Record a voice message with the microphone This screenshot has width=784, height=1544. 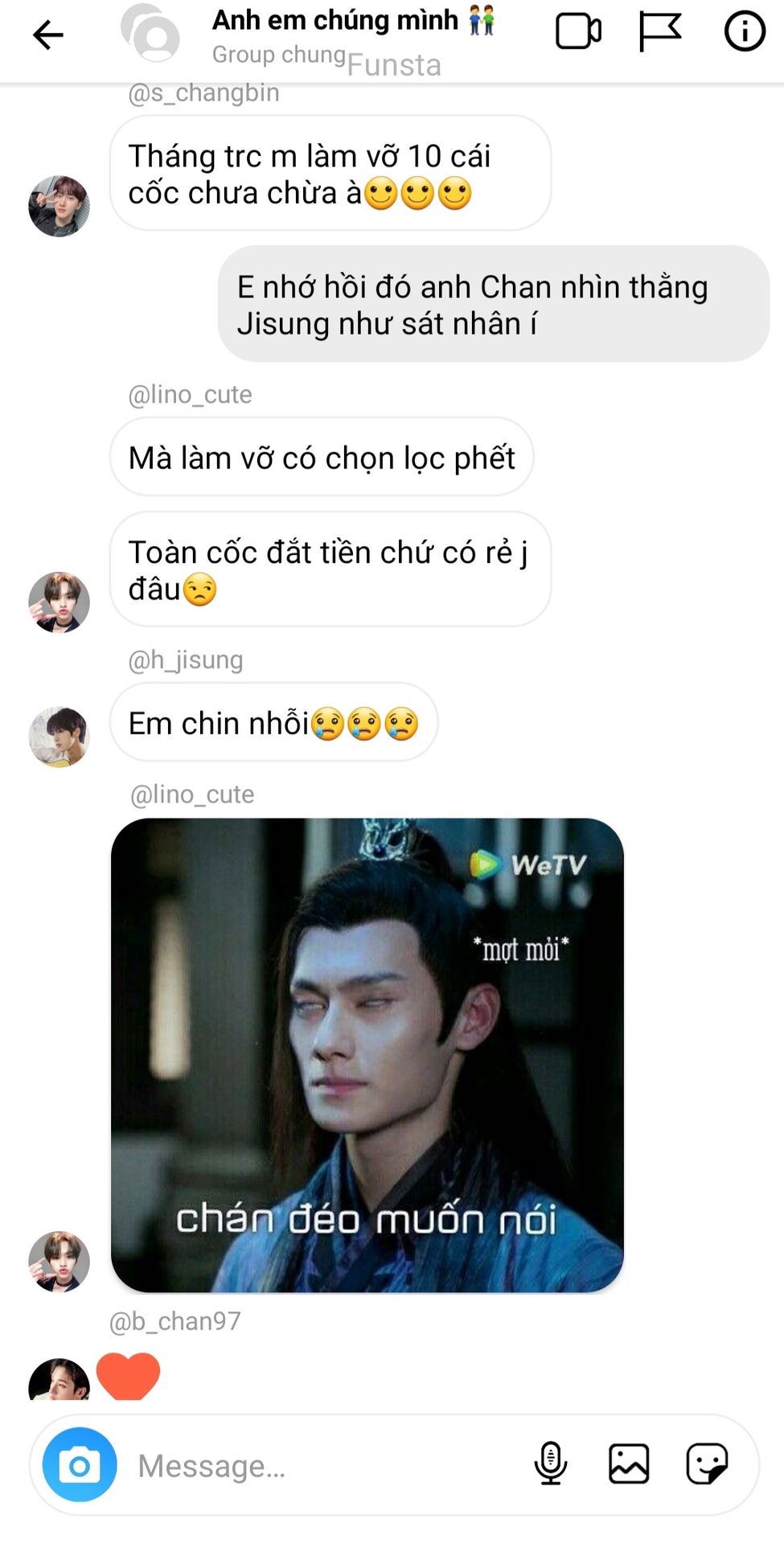pyautogui.click(x=551, y=1464)
